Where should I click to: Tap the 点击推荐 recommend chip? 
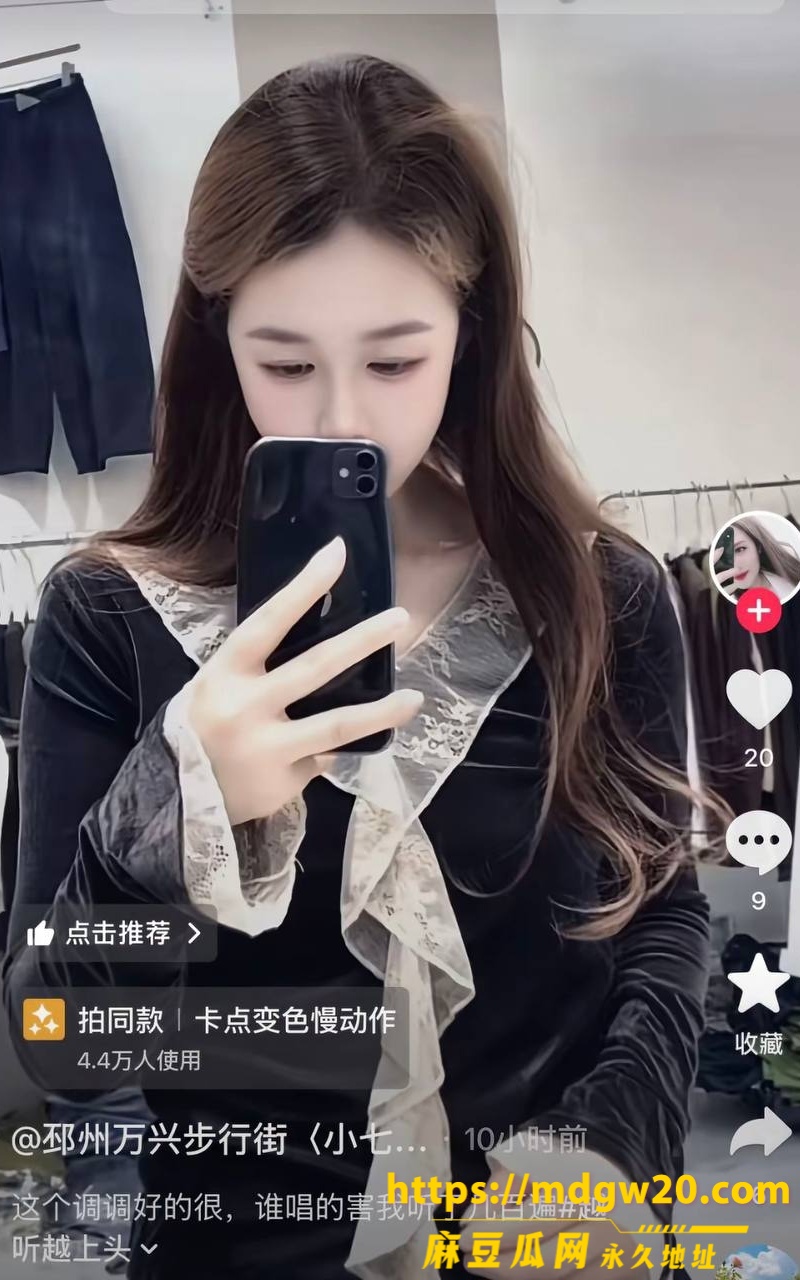click(x=114, y=934)
